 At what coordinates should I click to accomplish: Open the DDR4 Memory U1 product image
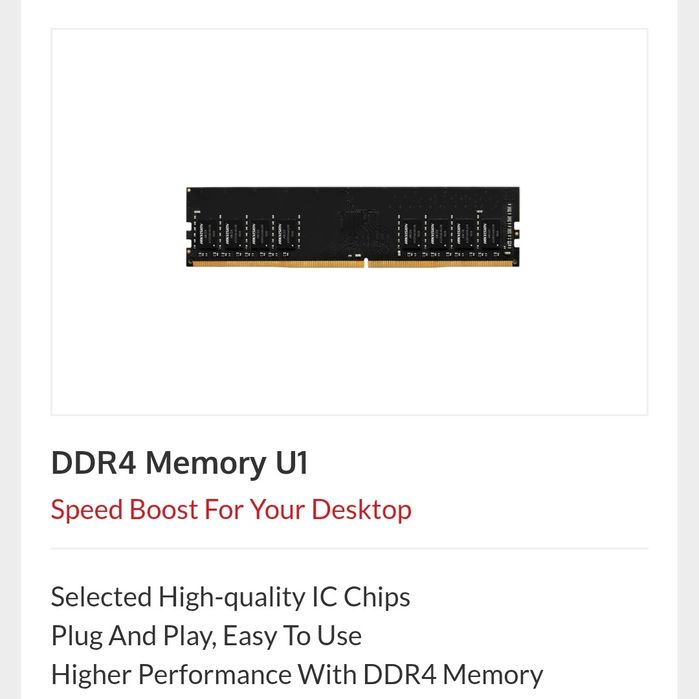coord(352,226)
